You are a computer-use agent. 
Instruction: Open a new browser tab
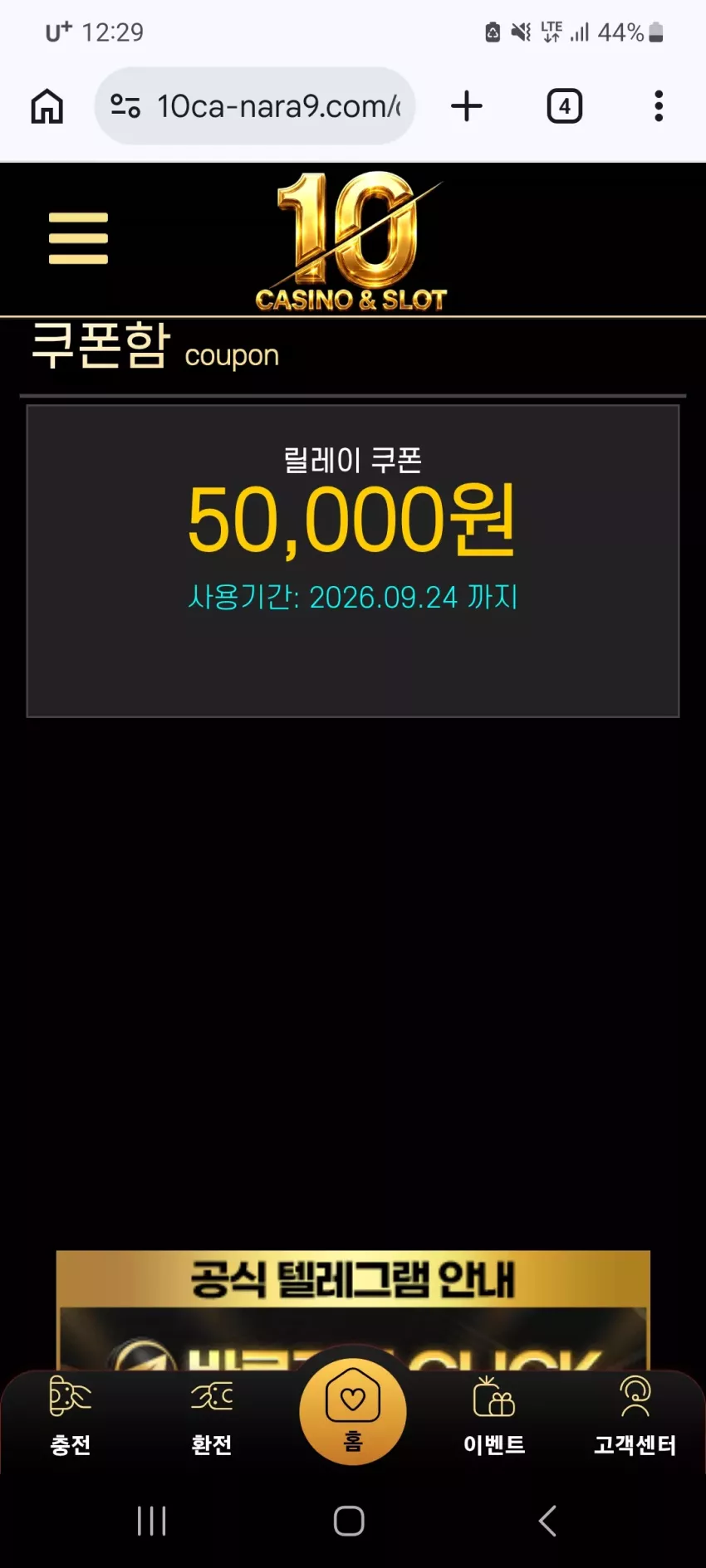tap(467, 106)
